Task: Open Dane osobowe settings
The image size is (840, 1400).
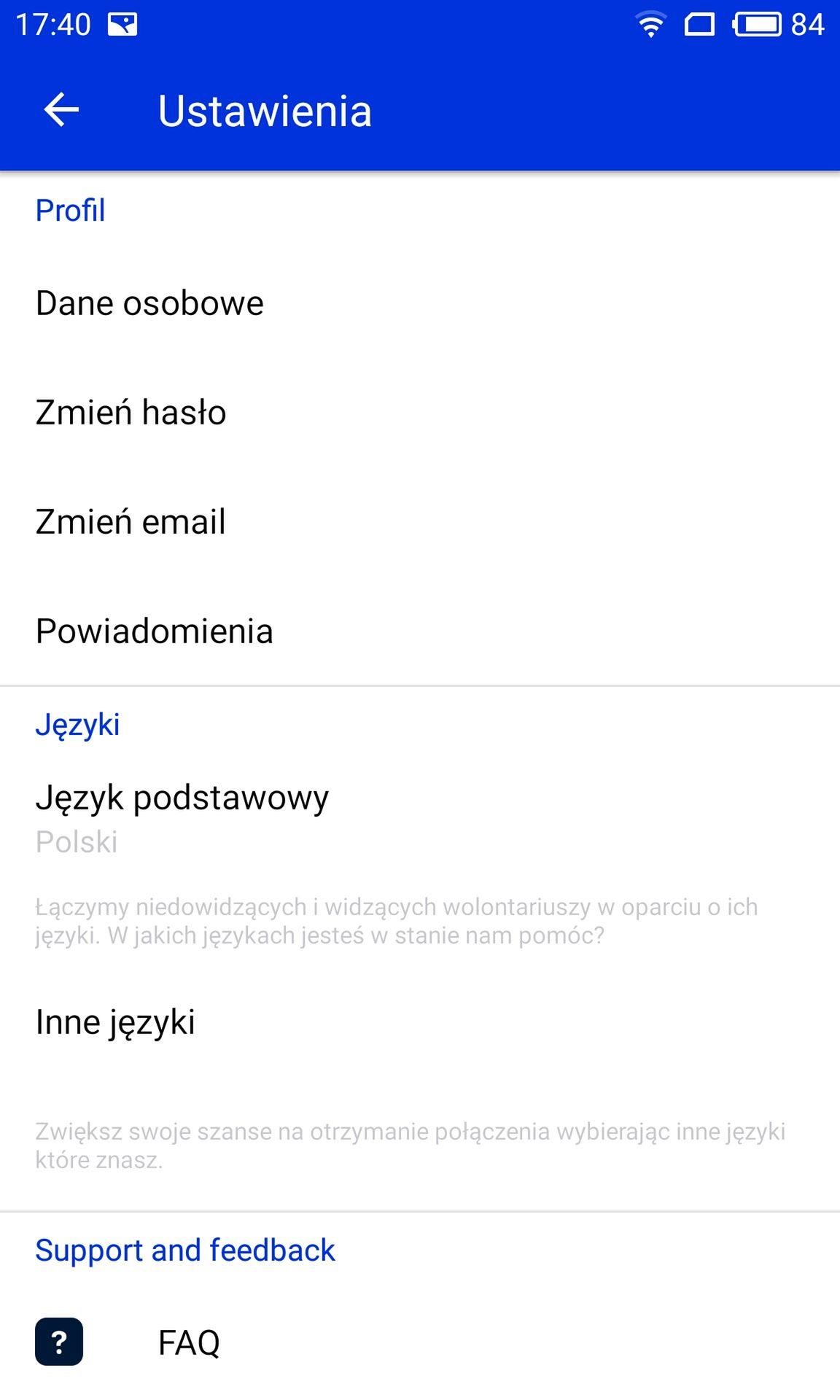Action: coord(420,303)
